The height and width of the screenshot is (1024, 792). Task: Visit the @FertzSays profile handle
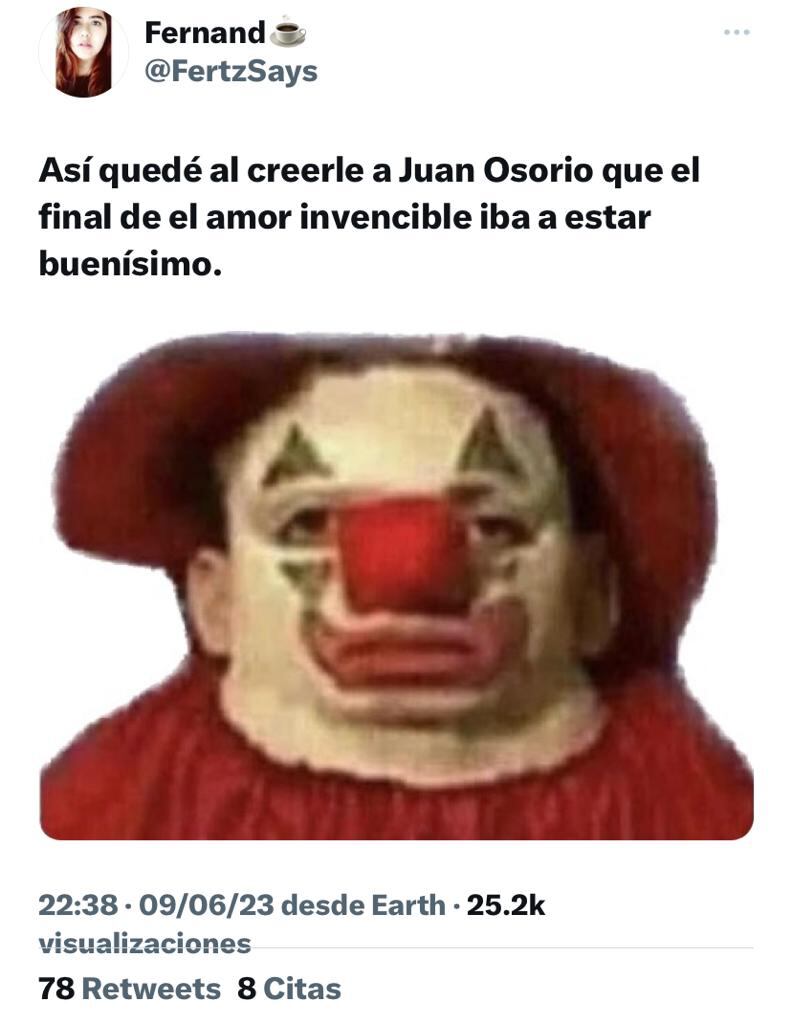231,72
